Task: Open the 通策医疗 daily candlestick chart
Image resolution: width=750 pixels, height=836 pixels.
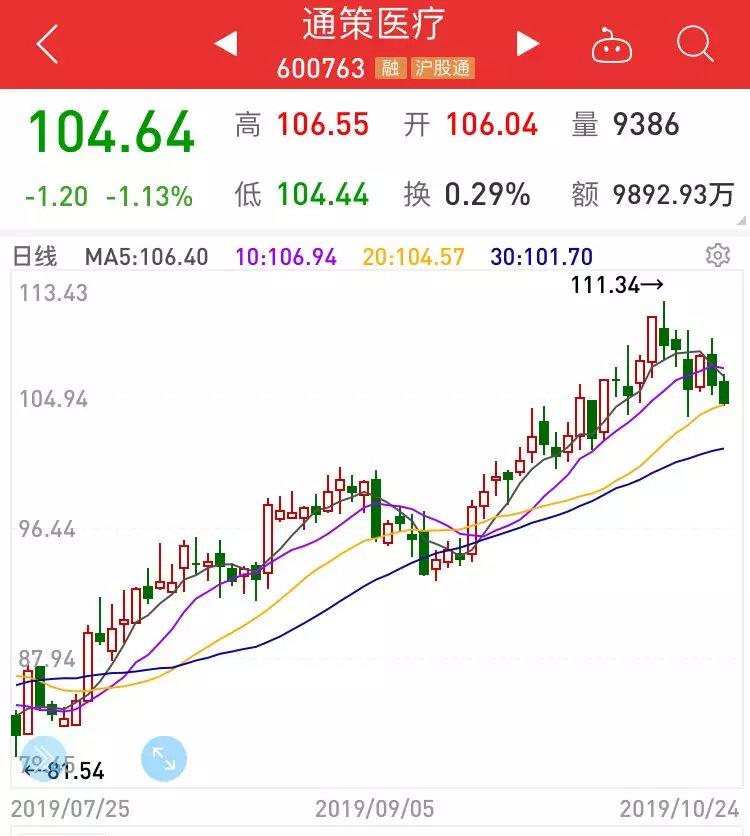Action: click(x=375, y=520)
